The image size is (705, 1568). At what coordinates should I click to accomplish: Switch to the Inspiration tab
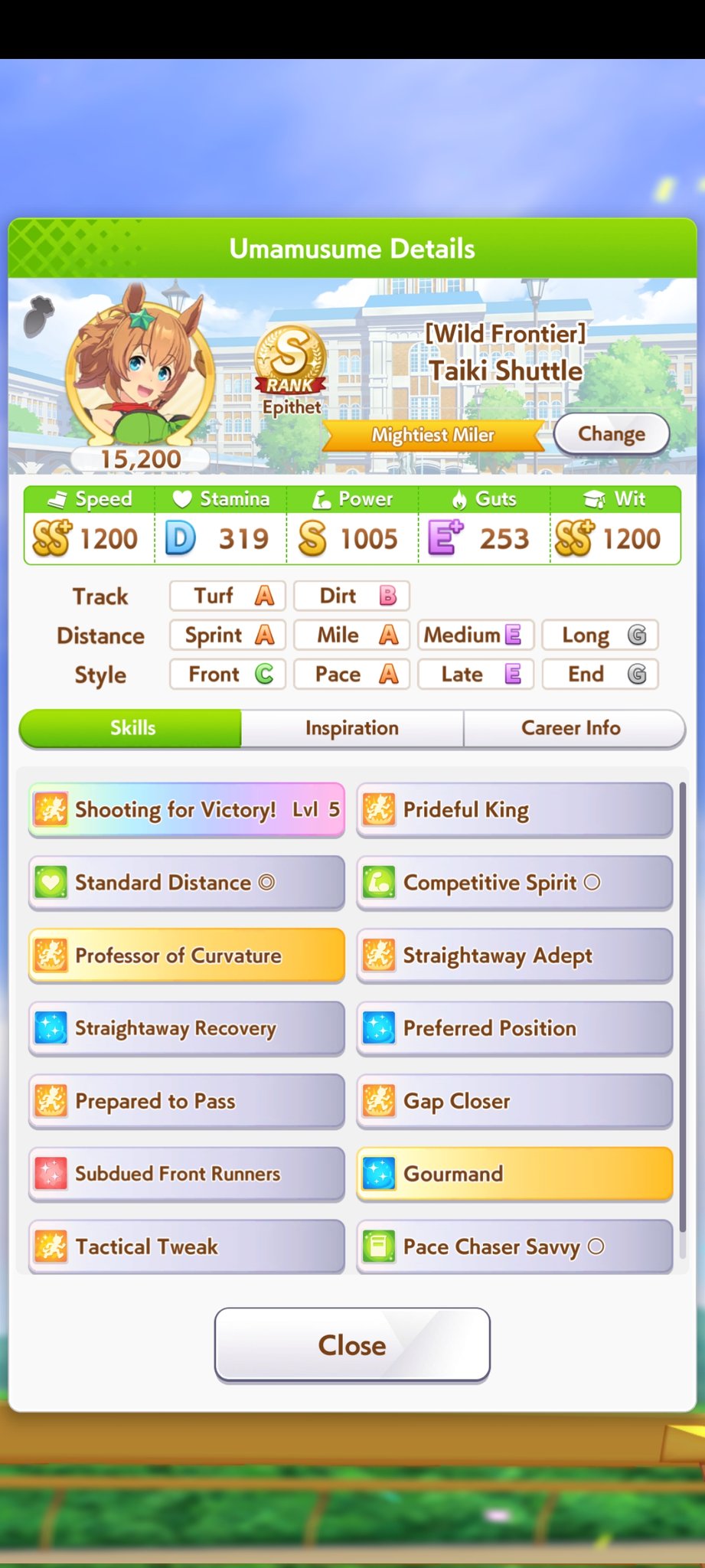coord(352,727)
